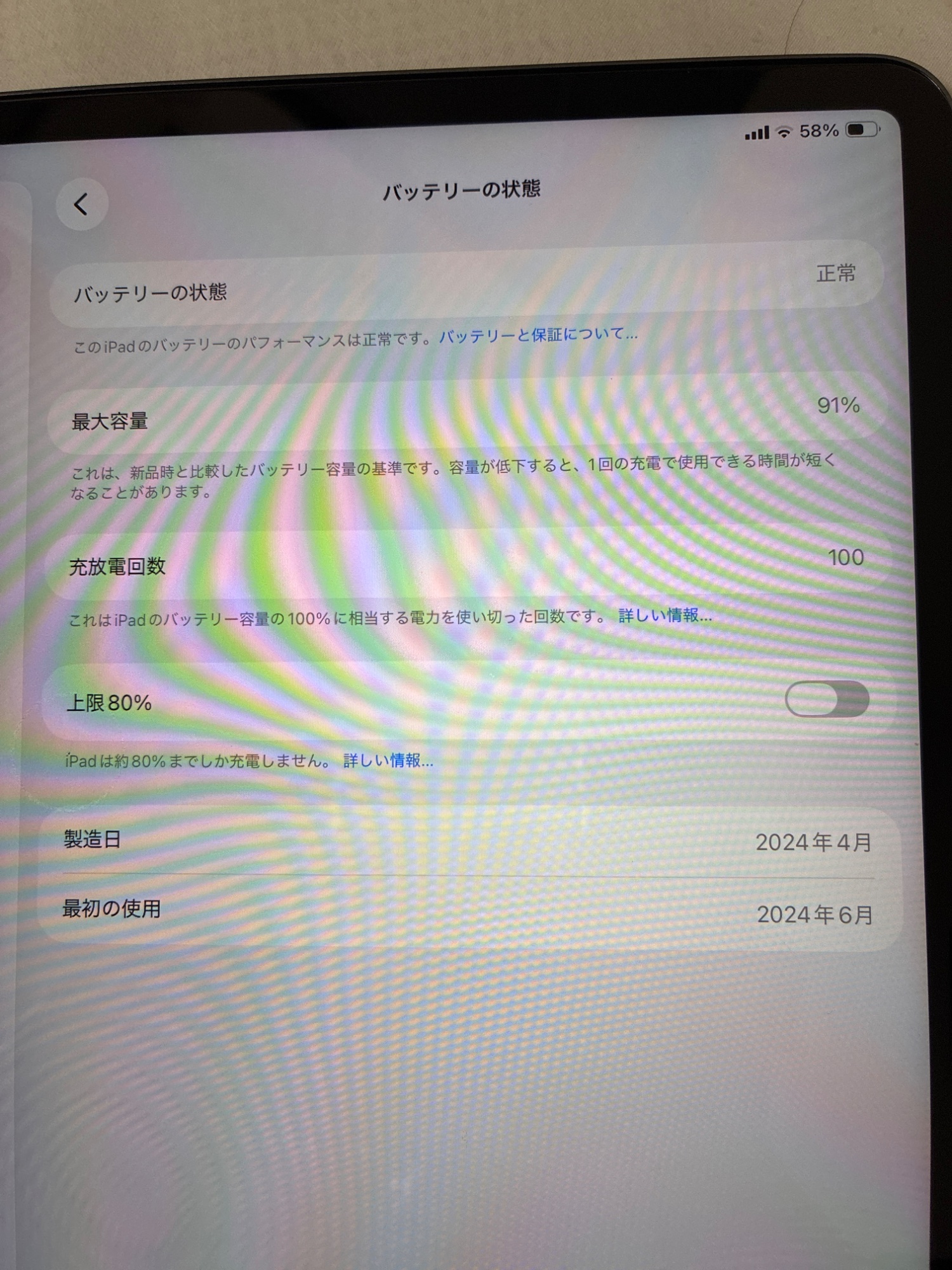The image size is (952, 1270).
Task: Open 詳しい情報 link about the 80% limit
Action: click(388, 760)
